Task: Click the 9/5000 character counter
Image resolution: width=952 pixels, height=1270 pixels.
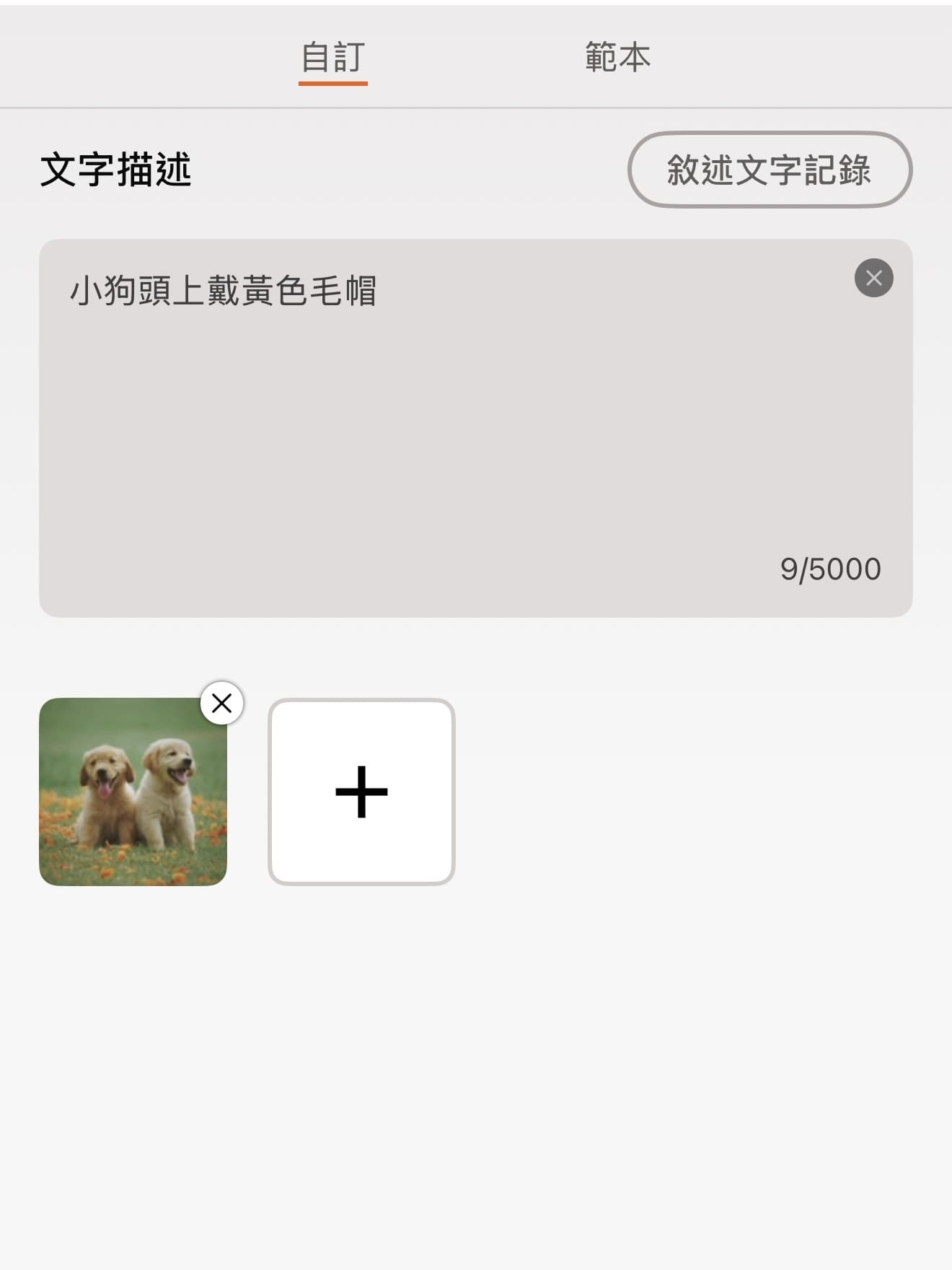Action: tap(830, 569)
